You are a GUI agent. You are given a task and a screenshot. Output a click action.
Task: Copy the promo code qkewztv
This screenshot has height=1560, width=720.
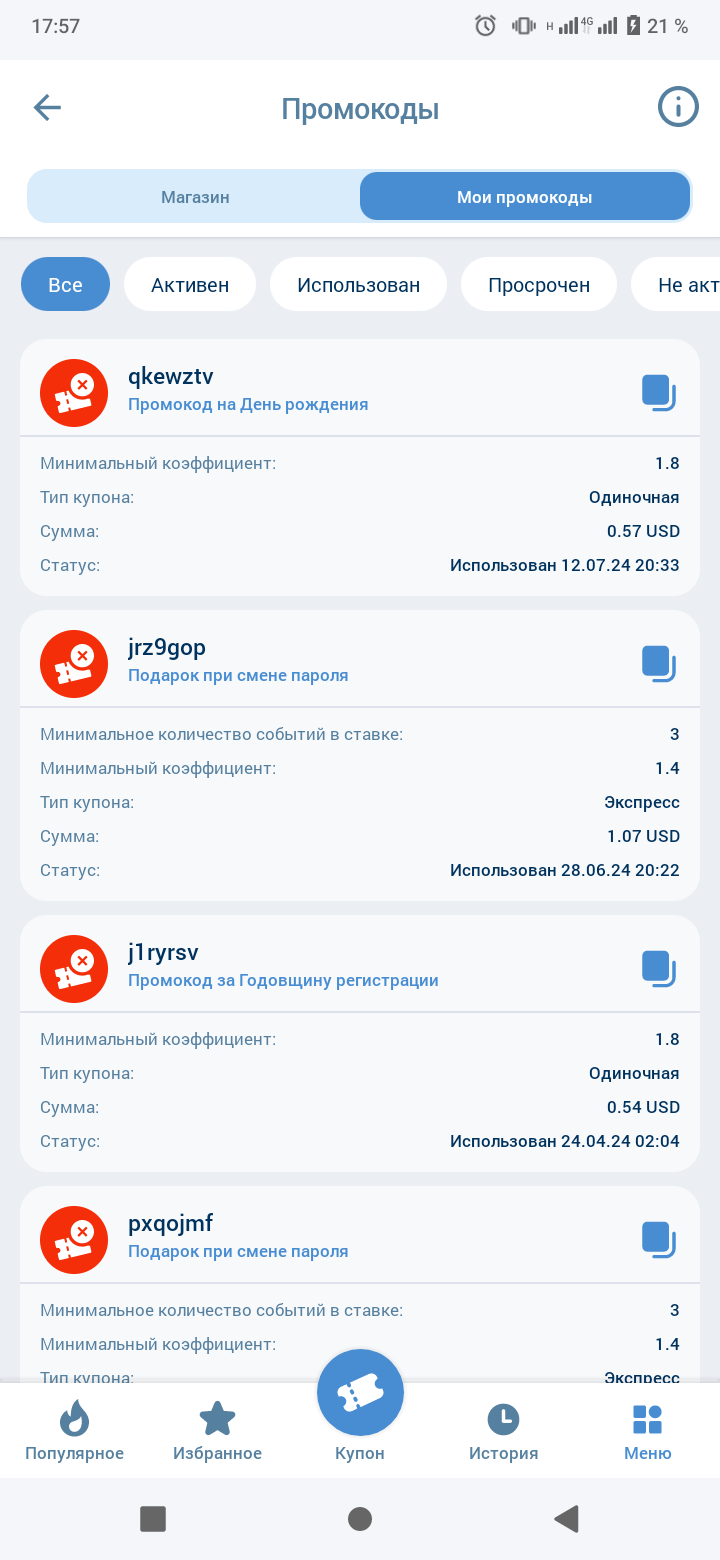tap(658, 392)
